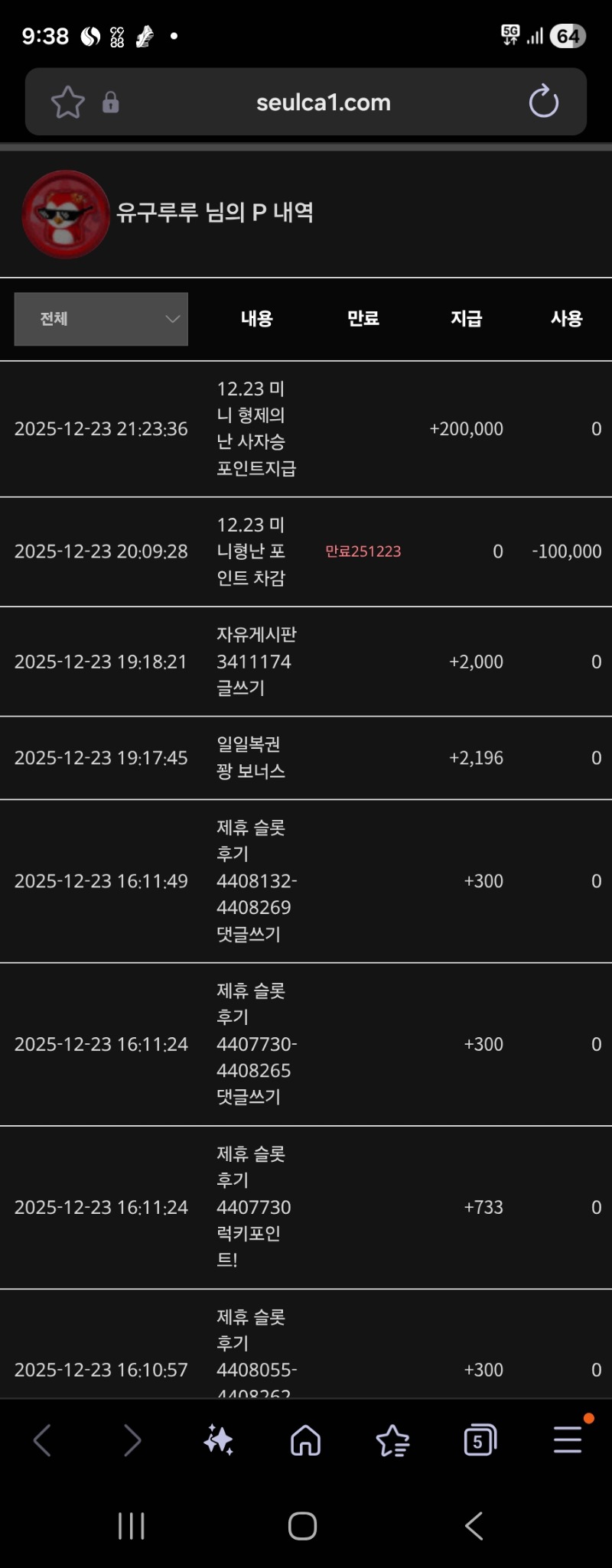This screenshot has height=1568, width=612.
Task: Bookmark this page with the star icon
Action: point(67,102)
